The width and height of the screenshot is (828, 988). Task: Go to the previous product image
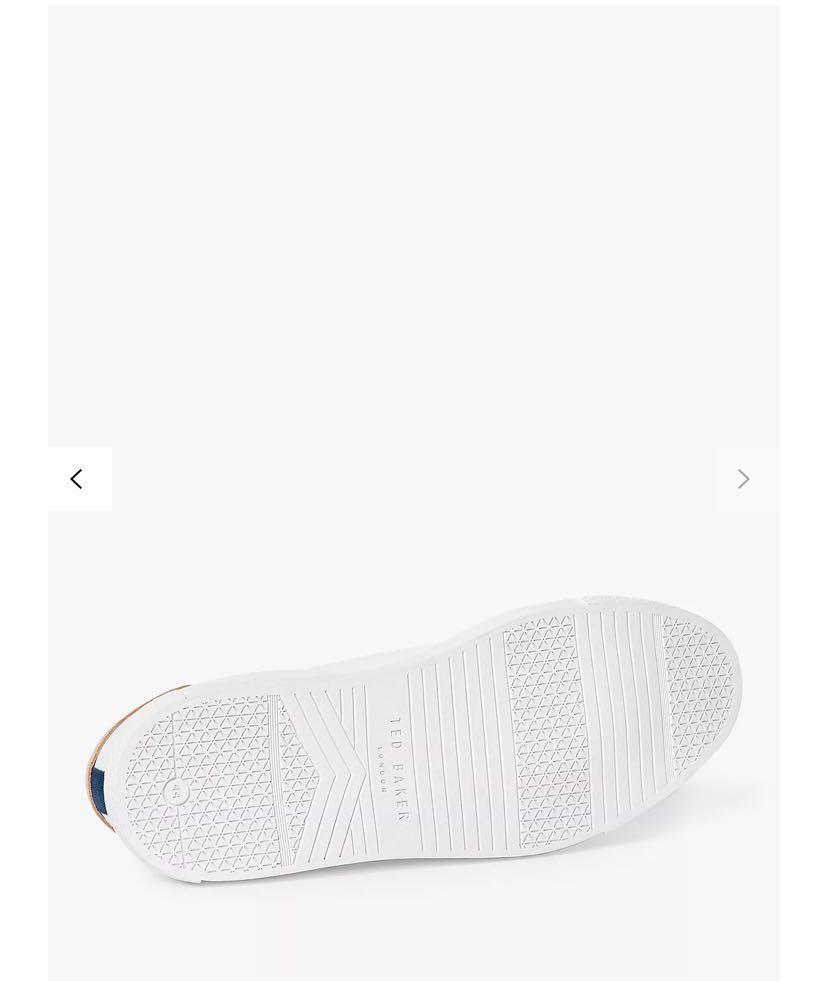pos(77,479)
